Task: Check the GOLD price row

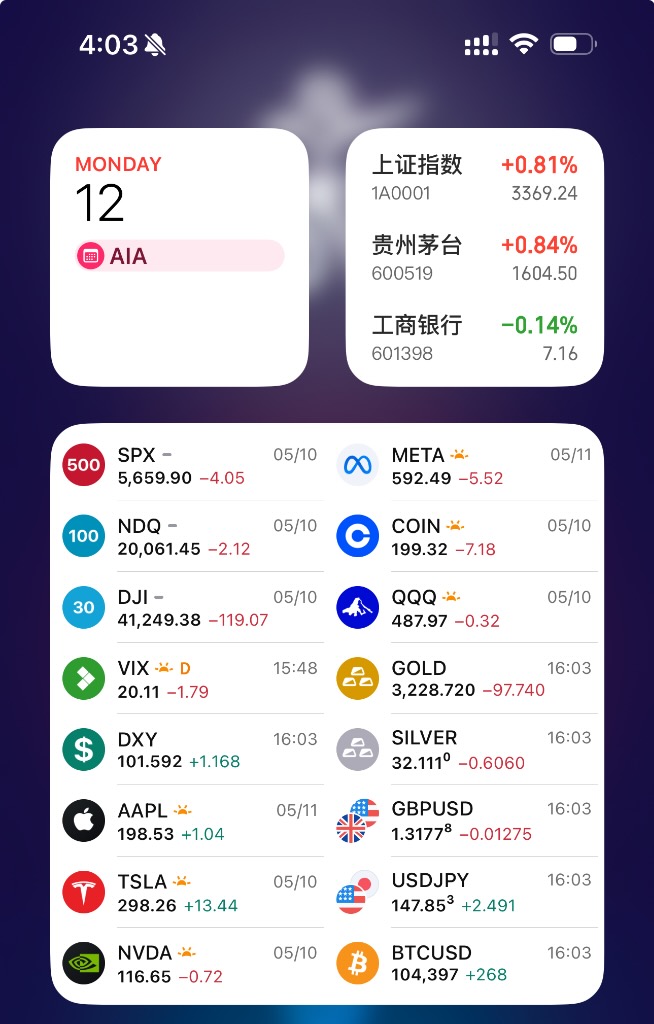Action: (x=466, y=679)
